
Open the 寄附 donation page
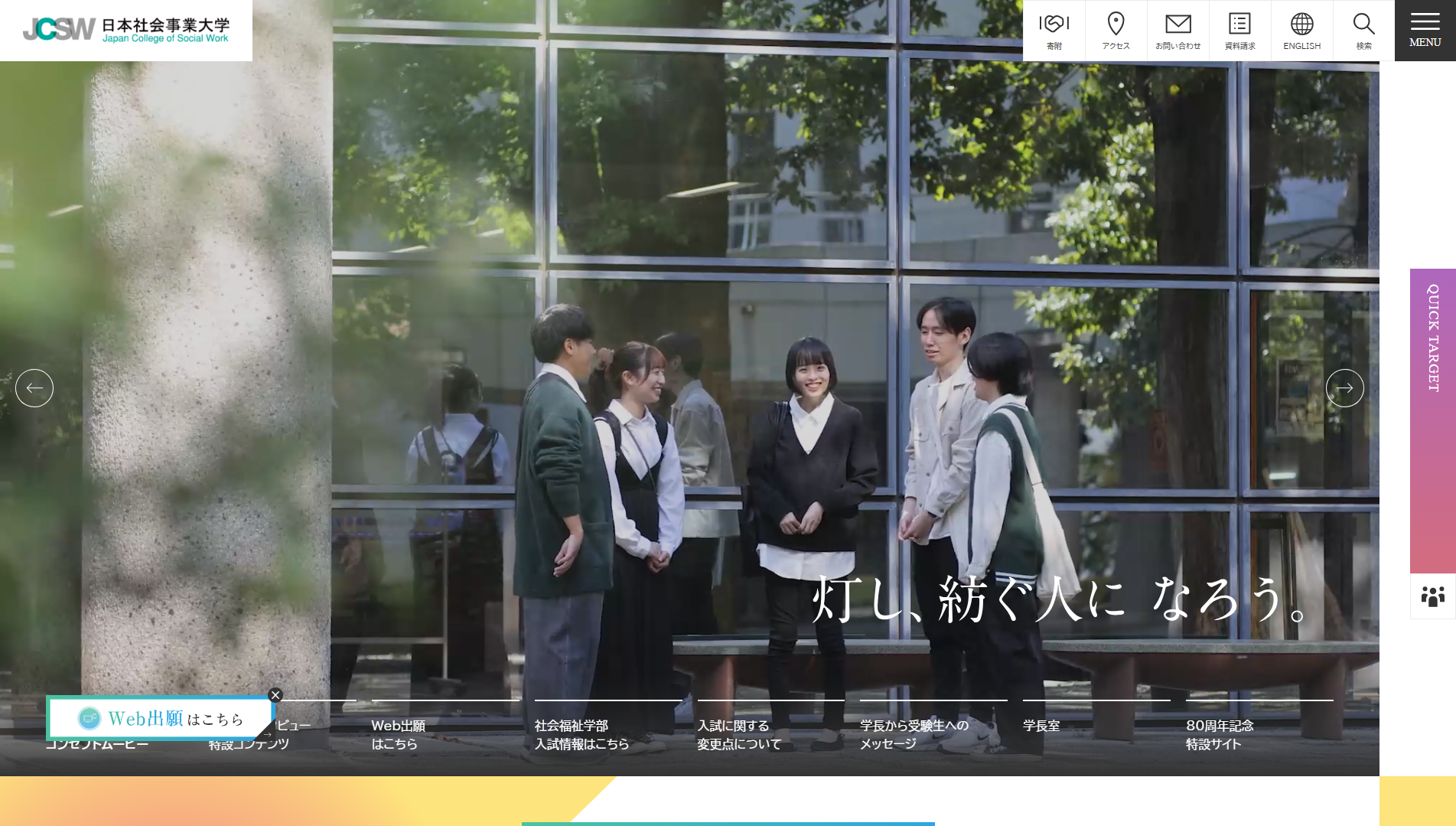point(1054,31)
